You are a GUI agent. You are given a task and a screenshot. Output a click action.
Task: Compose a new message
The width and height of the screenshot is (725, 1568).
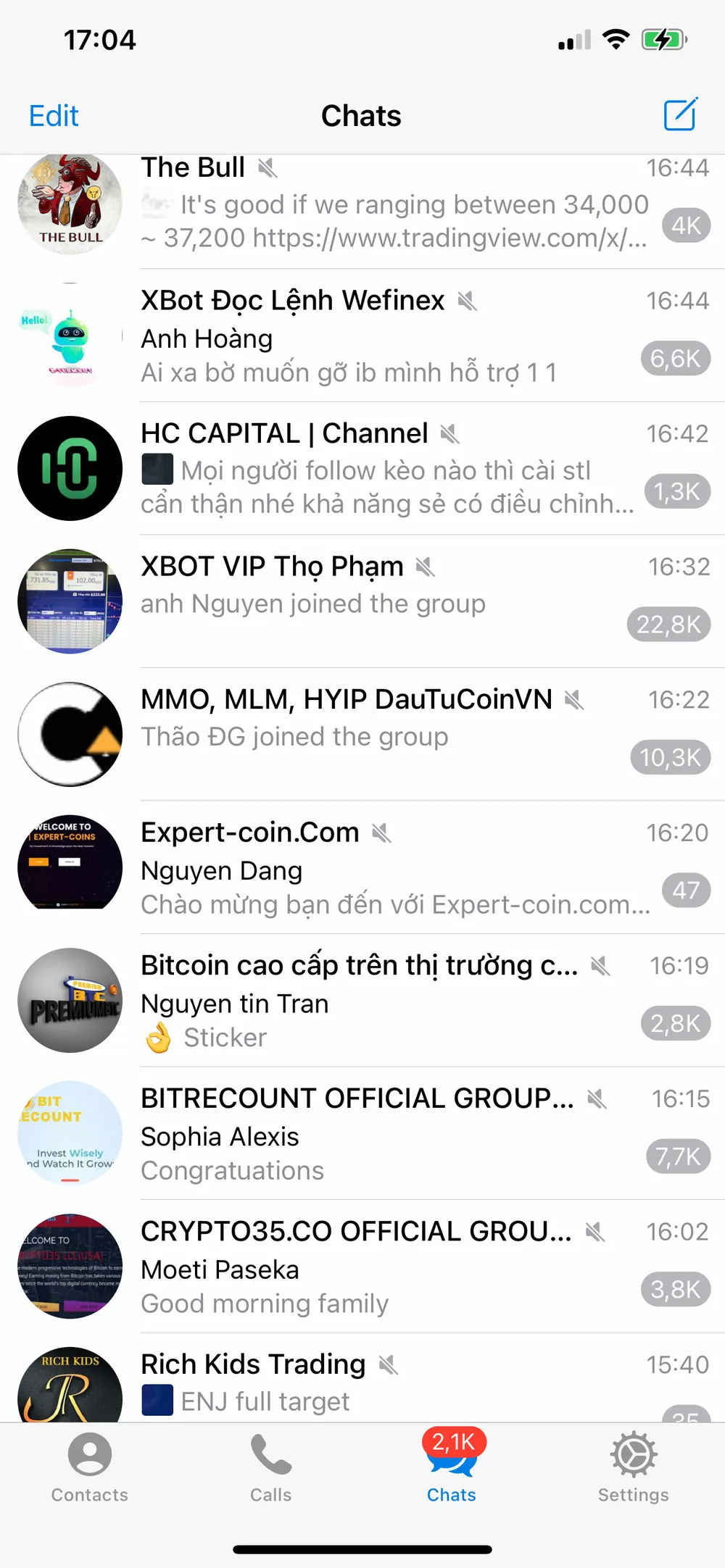tap(680, 114)
